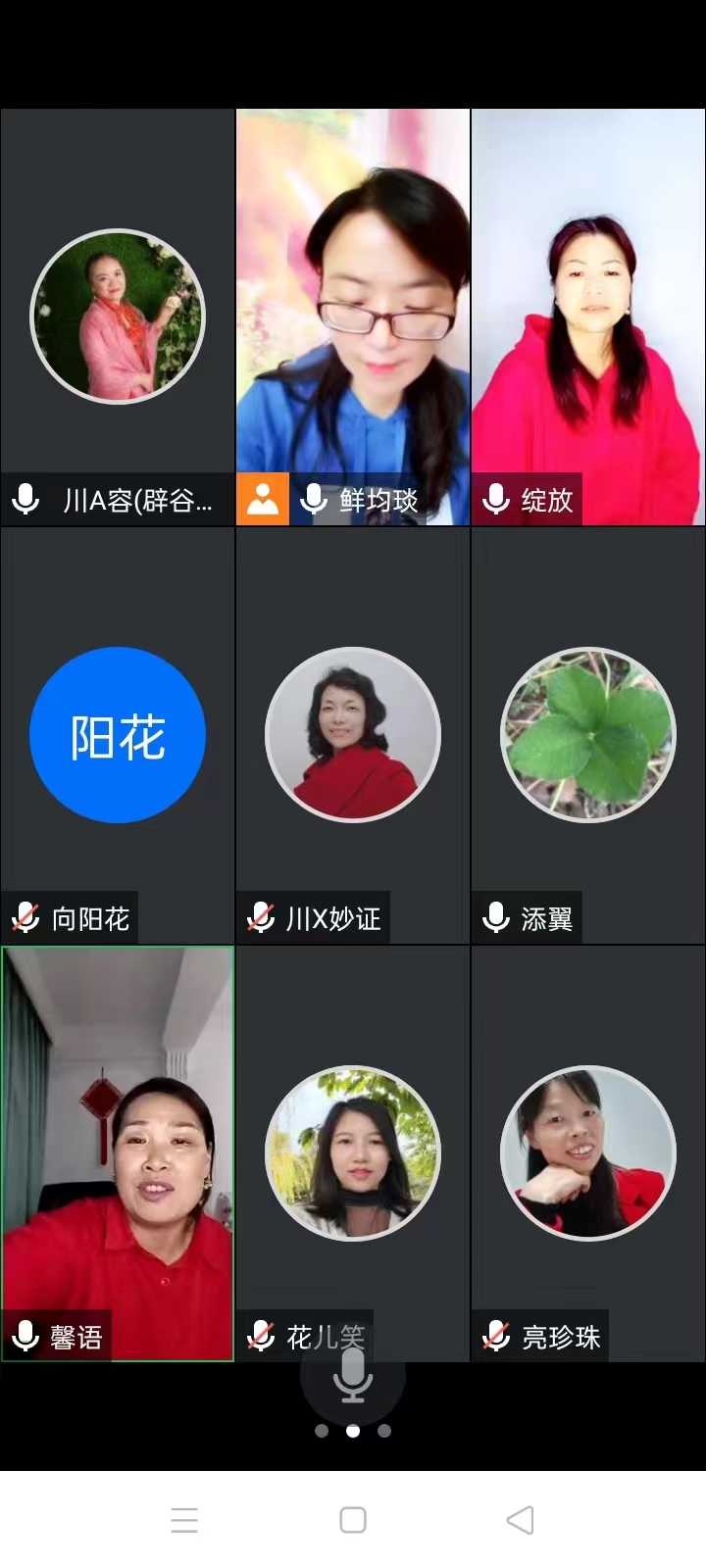Tap the floating microphone button
The width and height of the screenshot is (706, 1568).
[x=353, y=1377]
